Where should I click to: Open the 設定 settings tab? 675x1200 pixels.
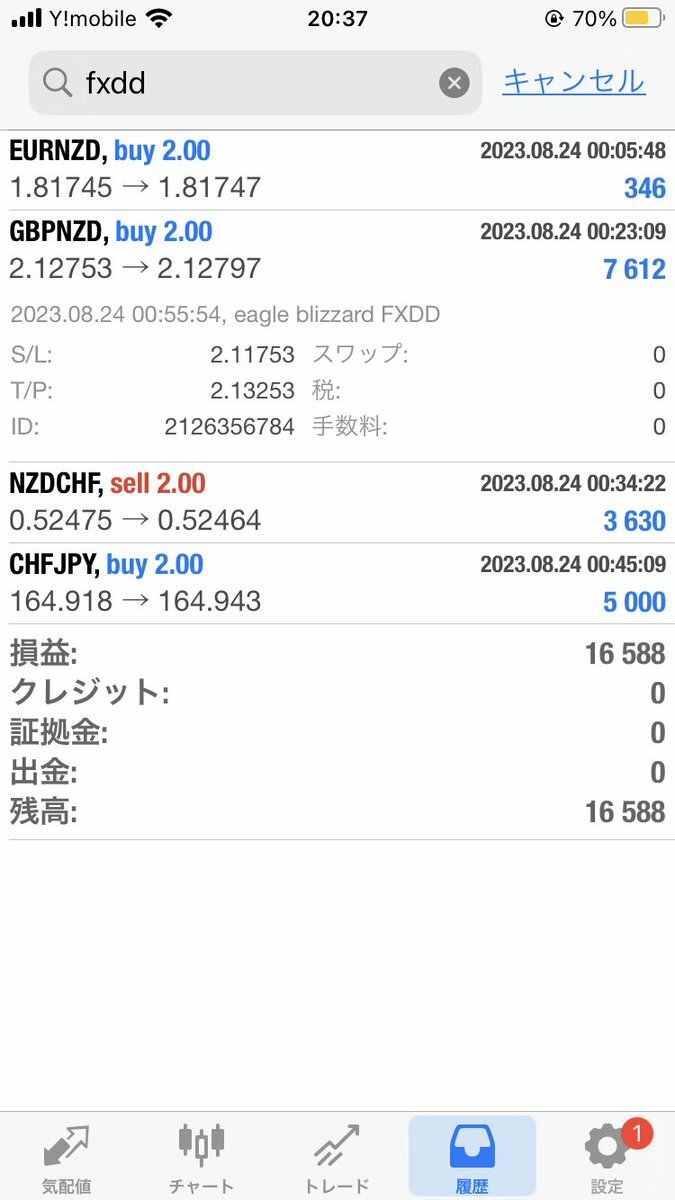click(x=607, y=1158)
